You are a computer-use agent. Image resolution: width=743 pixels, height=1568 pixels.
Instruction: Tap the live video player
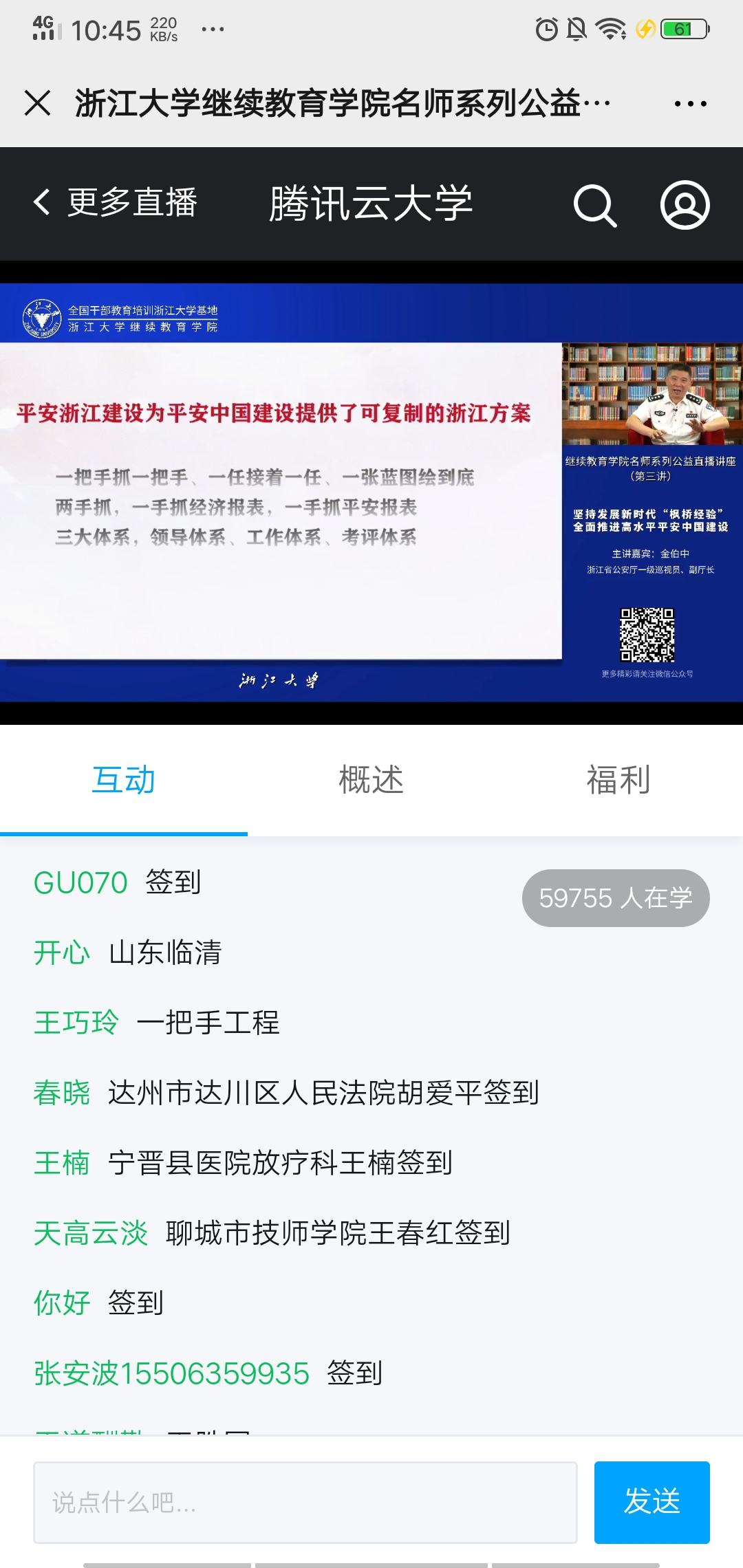click(371, 492)
